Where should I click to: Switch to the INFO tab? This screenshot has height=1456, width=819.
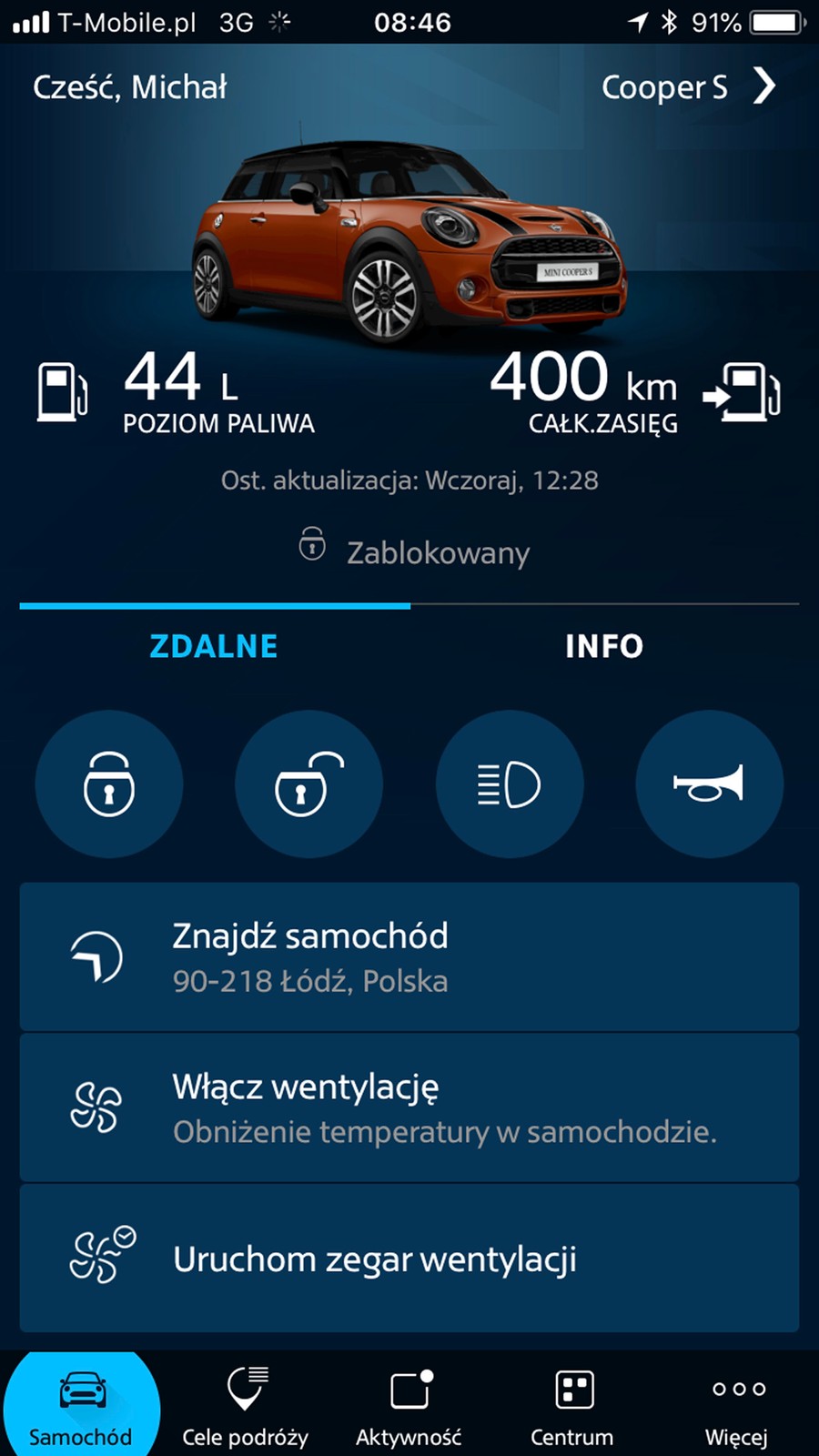tap(603, 646)
